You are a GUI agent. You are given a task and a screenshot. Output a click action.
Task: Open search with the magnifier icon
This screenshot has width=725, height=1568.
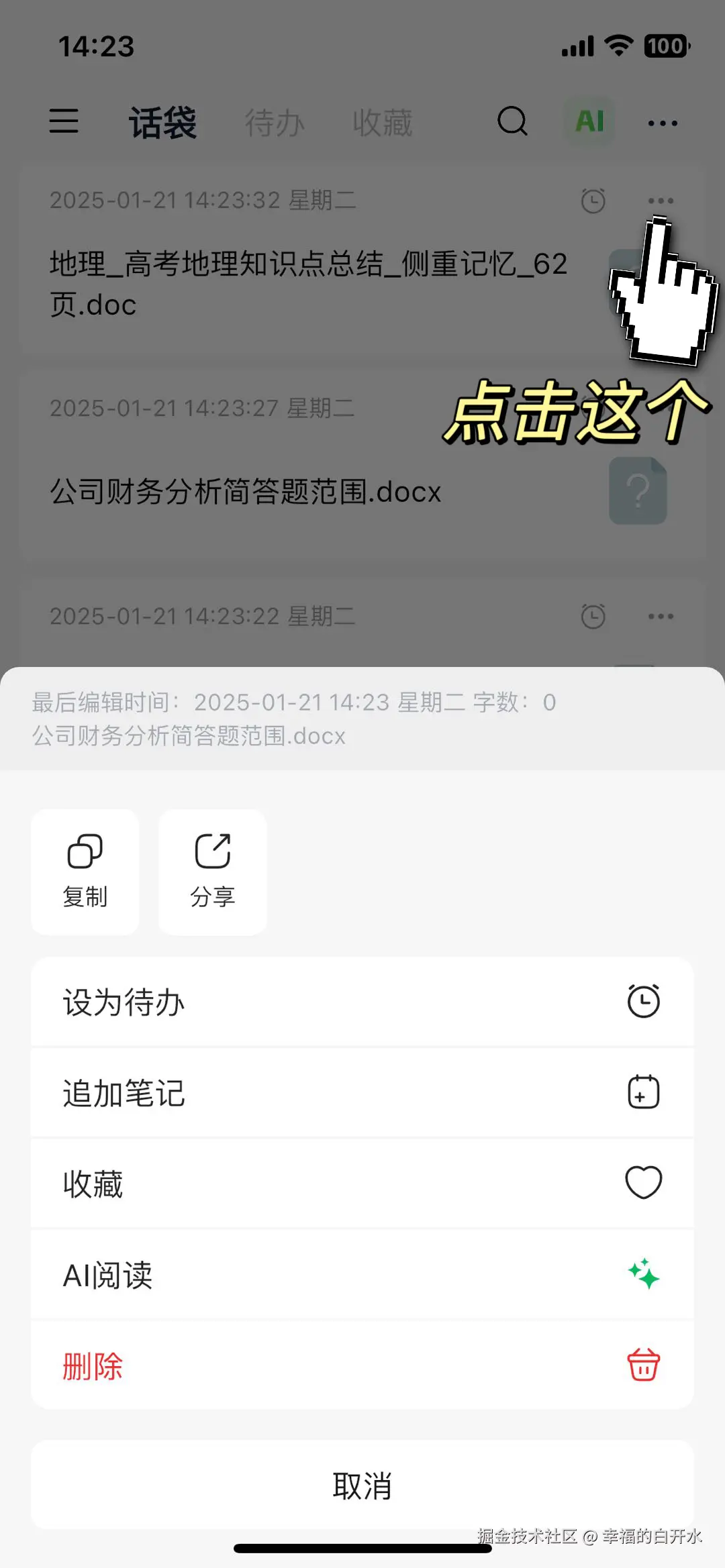pos(512,122)
